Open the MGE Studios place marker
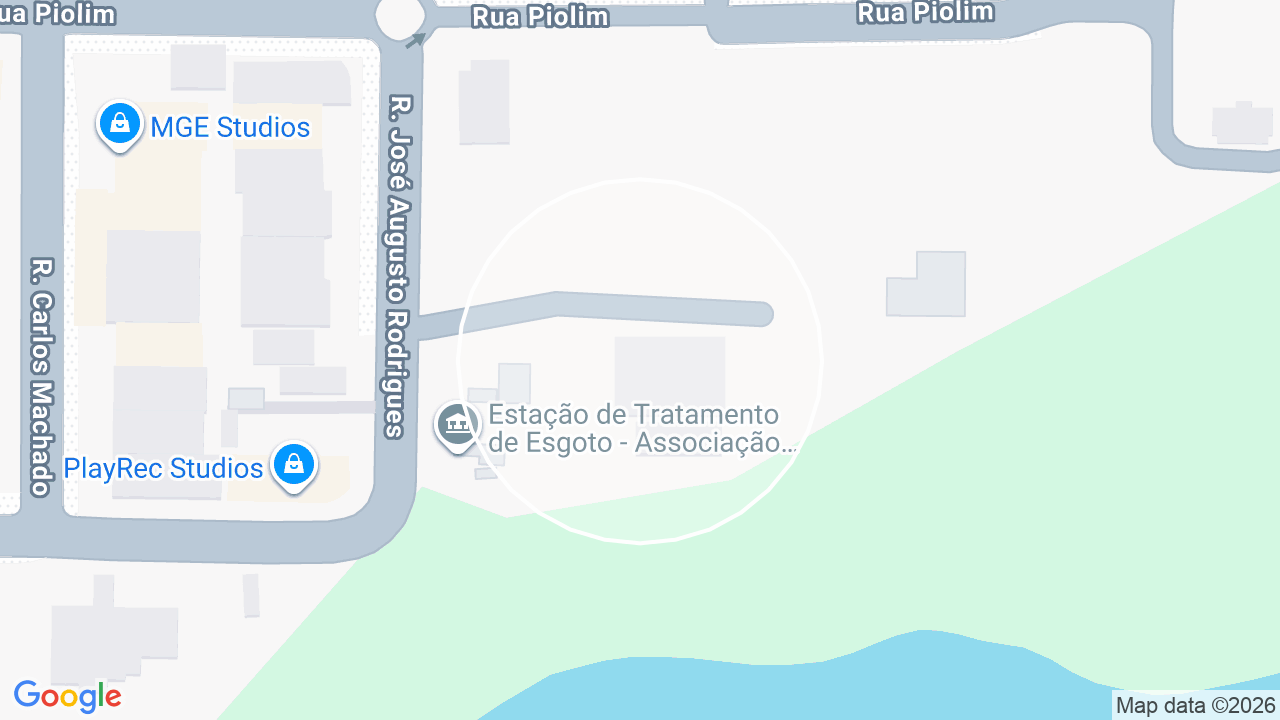The height and width of the screenshot is (720, 1280). [120, 126]
